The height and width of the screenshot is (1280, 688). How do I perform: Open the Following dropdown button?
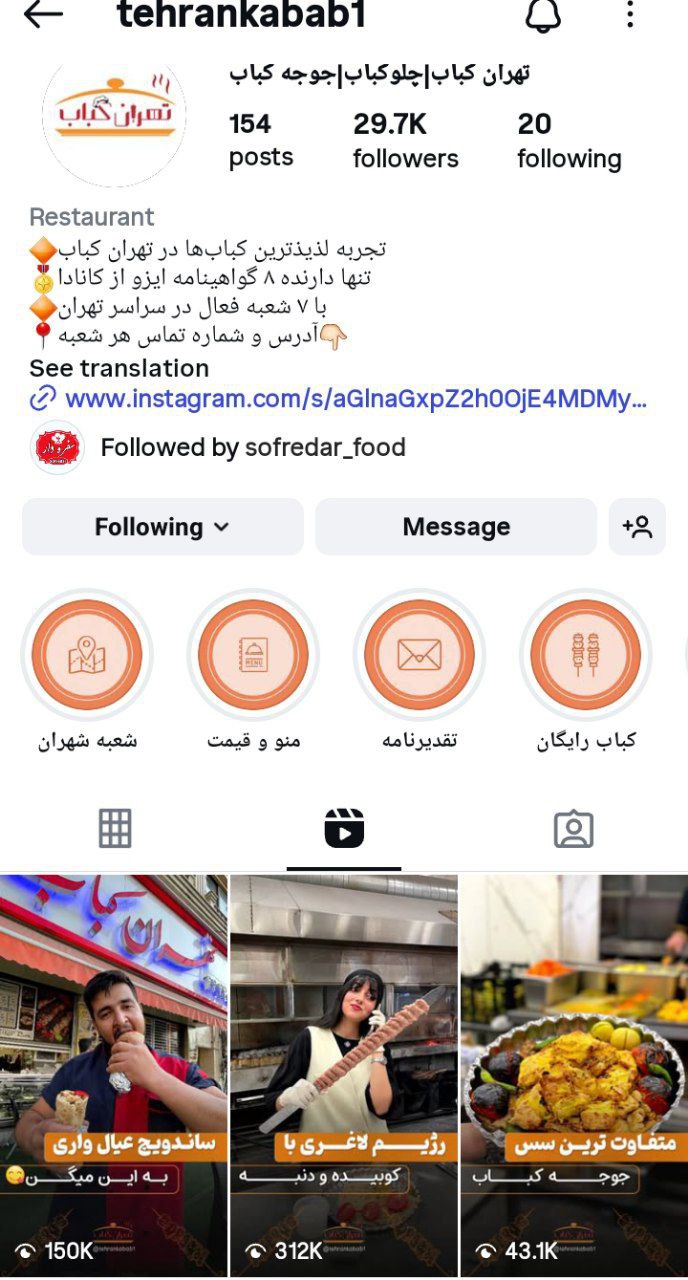[x=162, y=527]
